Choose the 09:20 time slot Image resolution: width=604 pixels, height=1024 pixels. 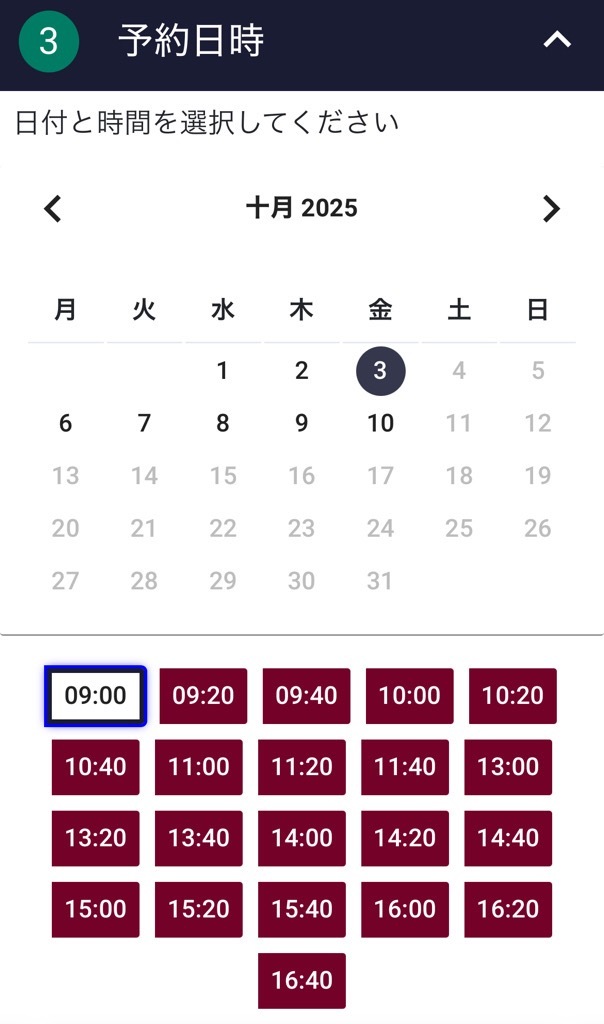pos(203,696)
